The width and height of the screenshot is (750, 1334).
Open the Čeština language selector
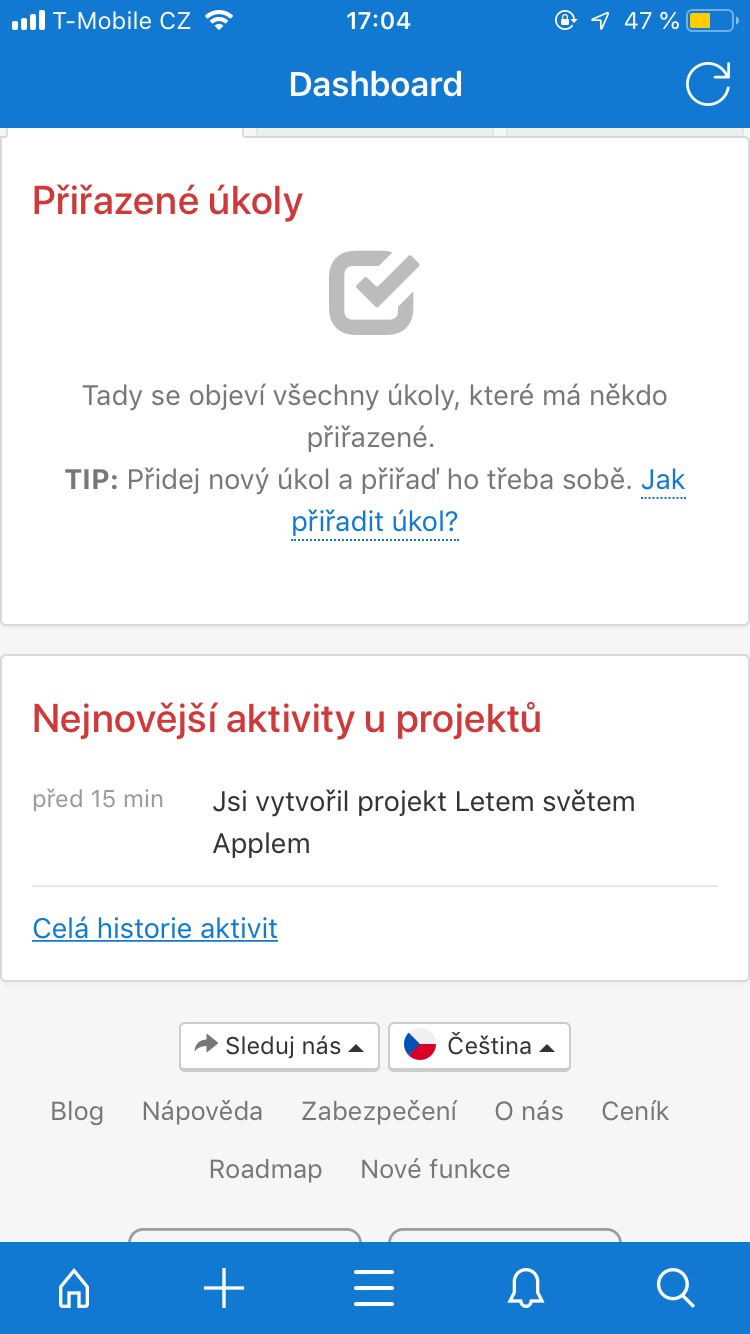479,1046
